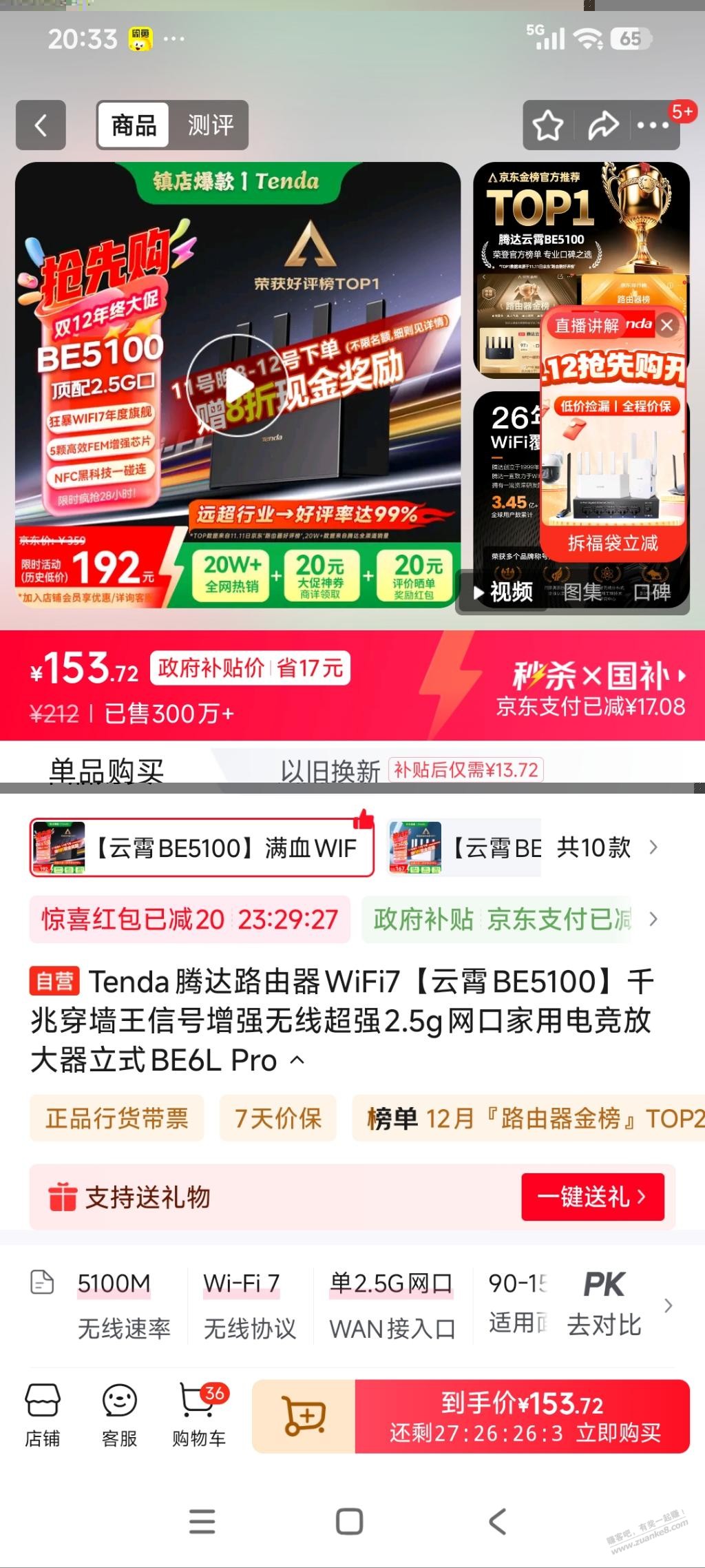Image resolution: width=705 pixels, height=1568 pixels.
Task: Add product to favorites with the star
Action: pyautogui.click(x=548, y=126)
